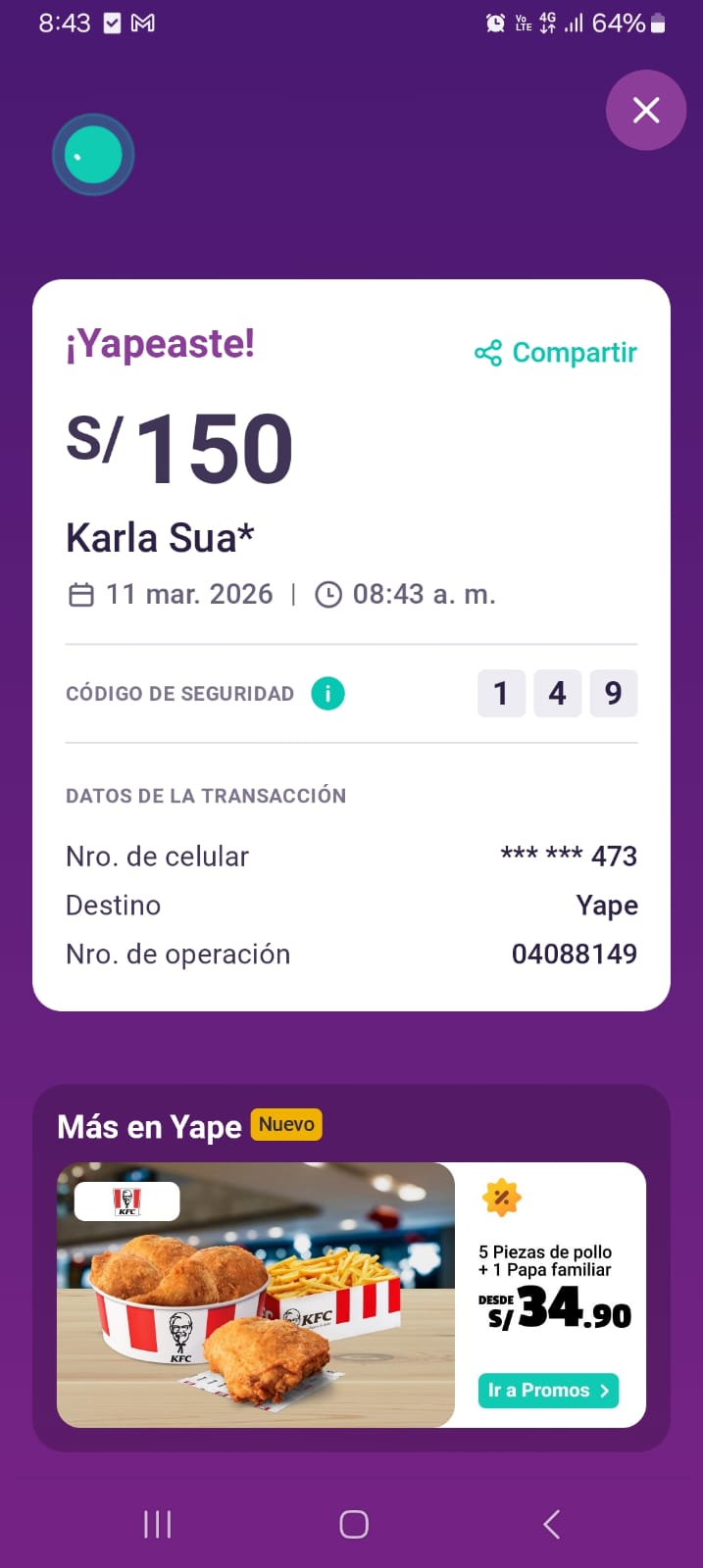
Task: Go back using the system back button
Action: [552, 1524]
